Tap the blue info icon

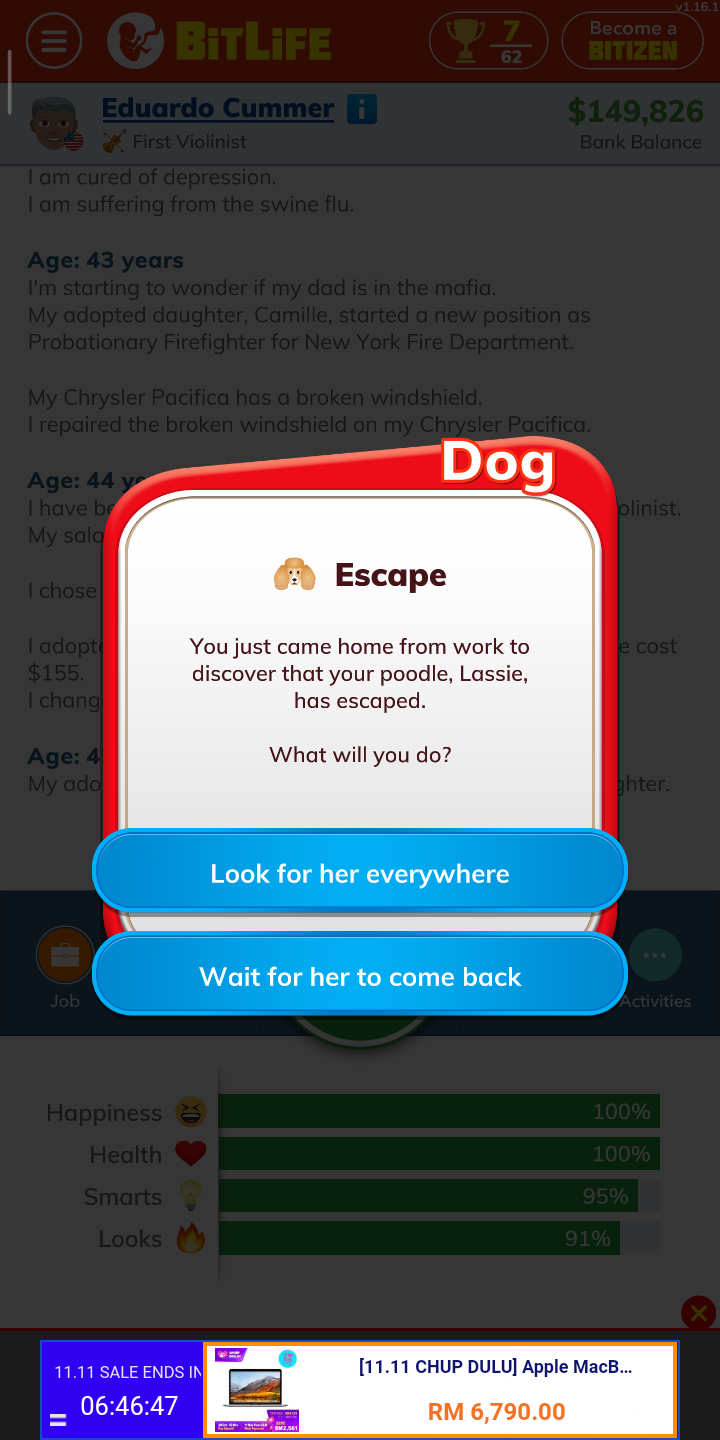(x=362, y=109)
